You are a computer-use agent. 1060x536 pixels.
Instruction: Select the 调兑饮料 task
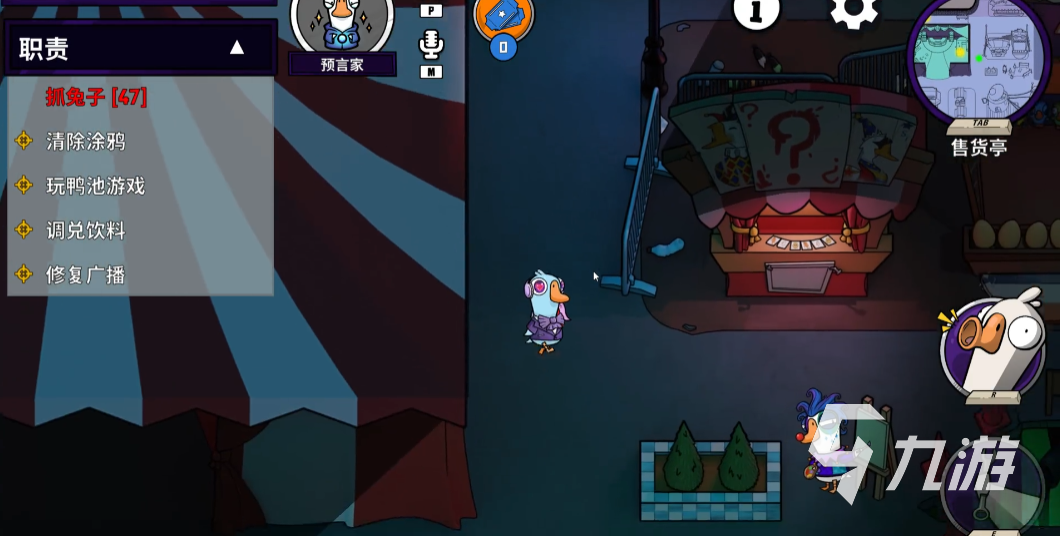pos(86,230)
